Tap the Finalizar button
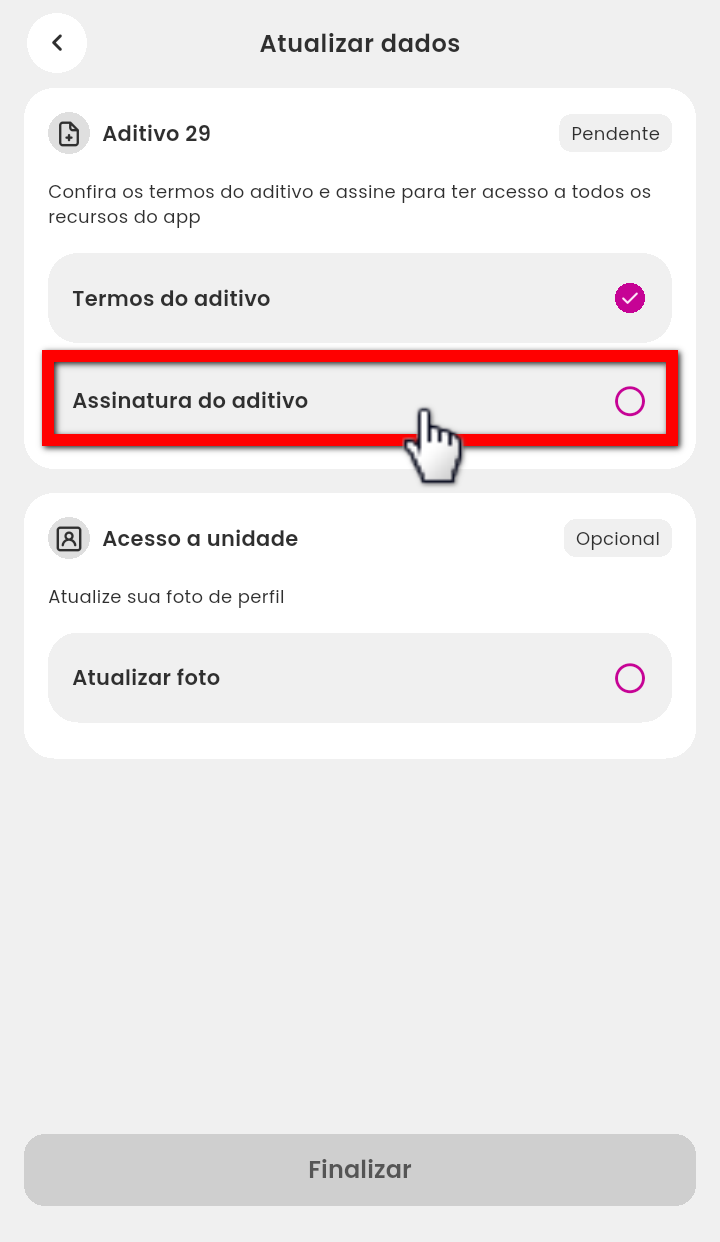 (x=359, y=1169)
